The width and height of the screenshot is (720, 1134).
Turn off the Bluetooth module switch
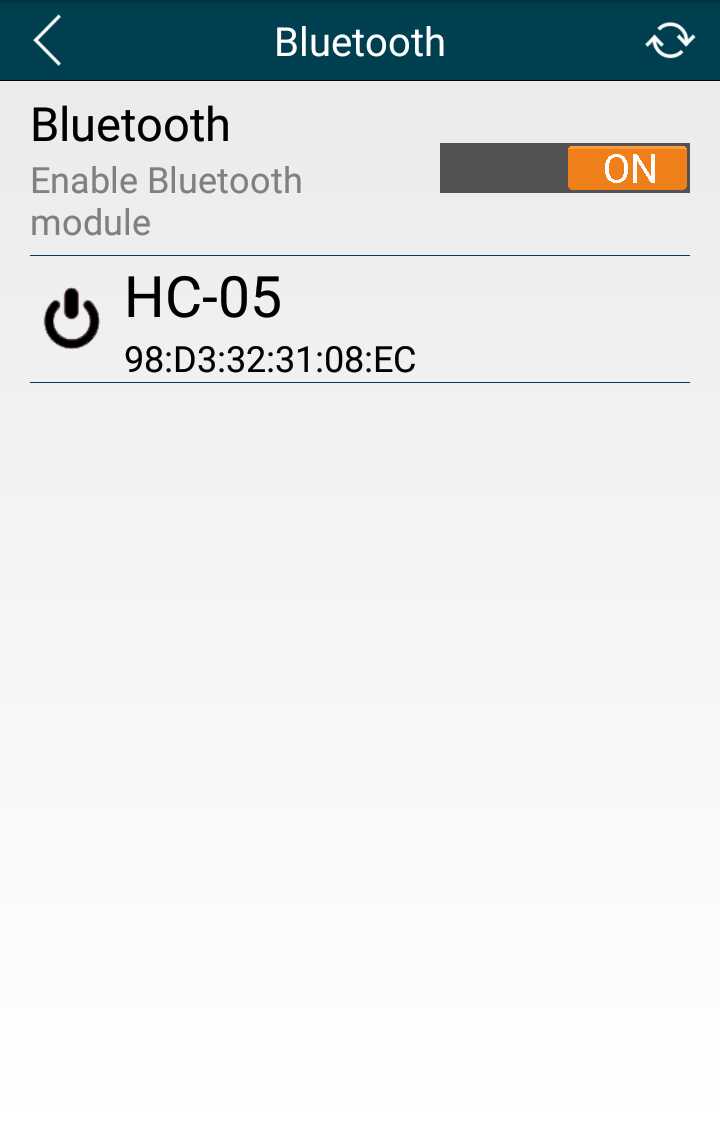click(565, 168)
